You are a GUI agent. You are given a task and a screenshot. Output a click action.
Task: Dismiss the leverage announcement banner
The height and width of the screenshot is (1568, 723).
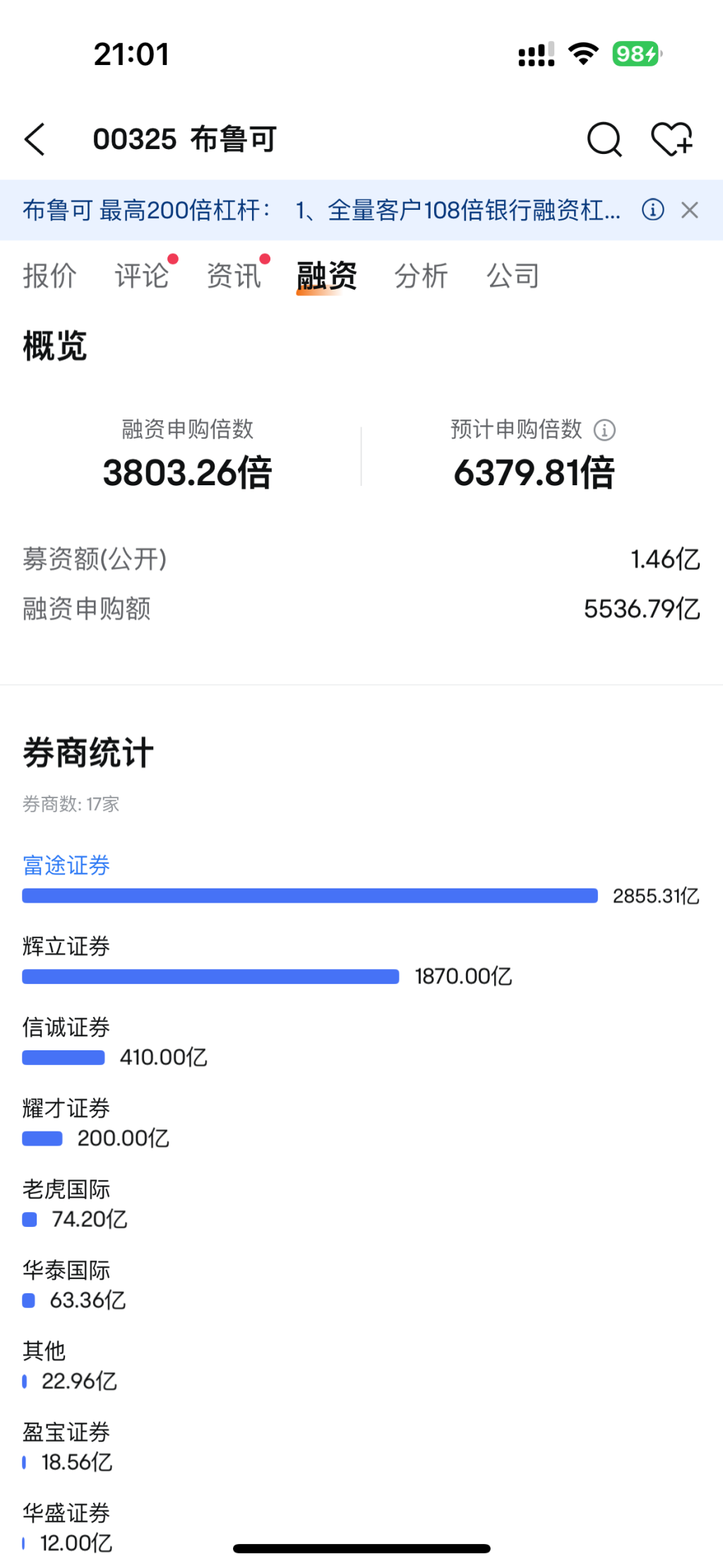point(690,210)
